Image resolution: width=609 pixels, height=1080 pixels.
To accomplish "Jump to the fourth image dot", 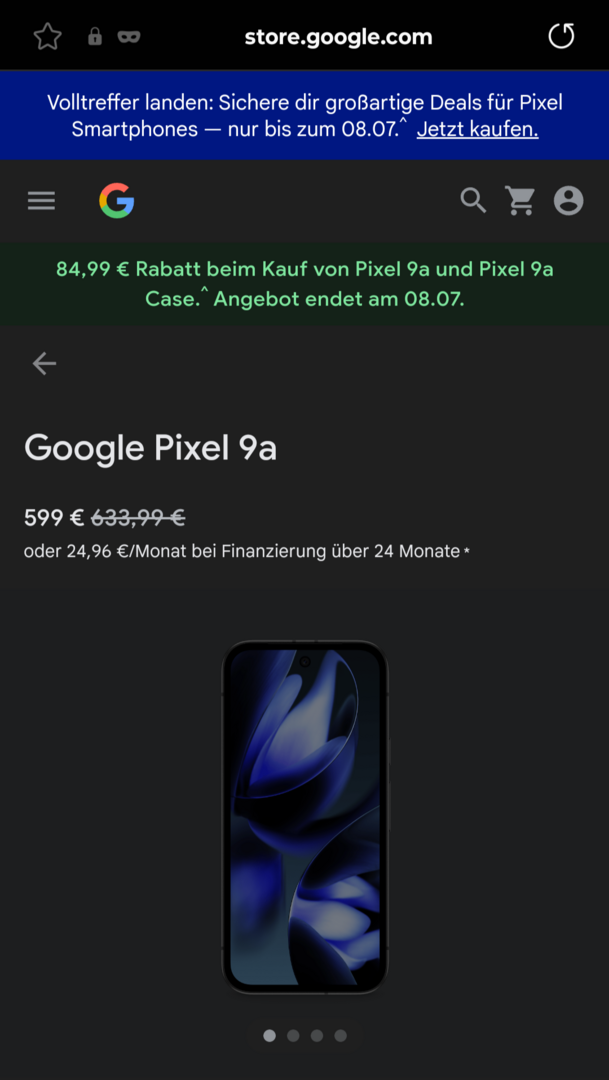I will (341, 1036).
